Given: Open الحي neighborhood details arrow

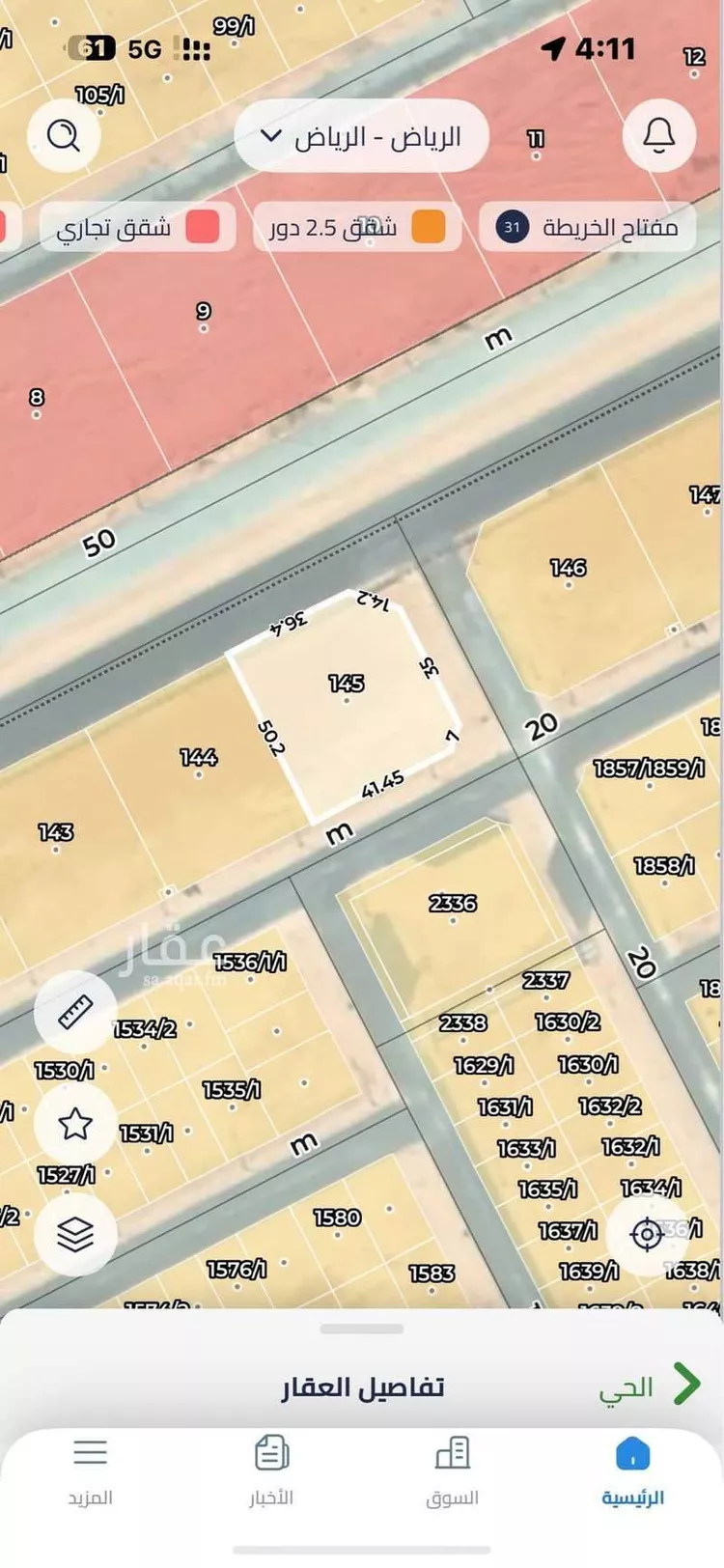Looking at the screenshot, I should 686,1385.
